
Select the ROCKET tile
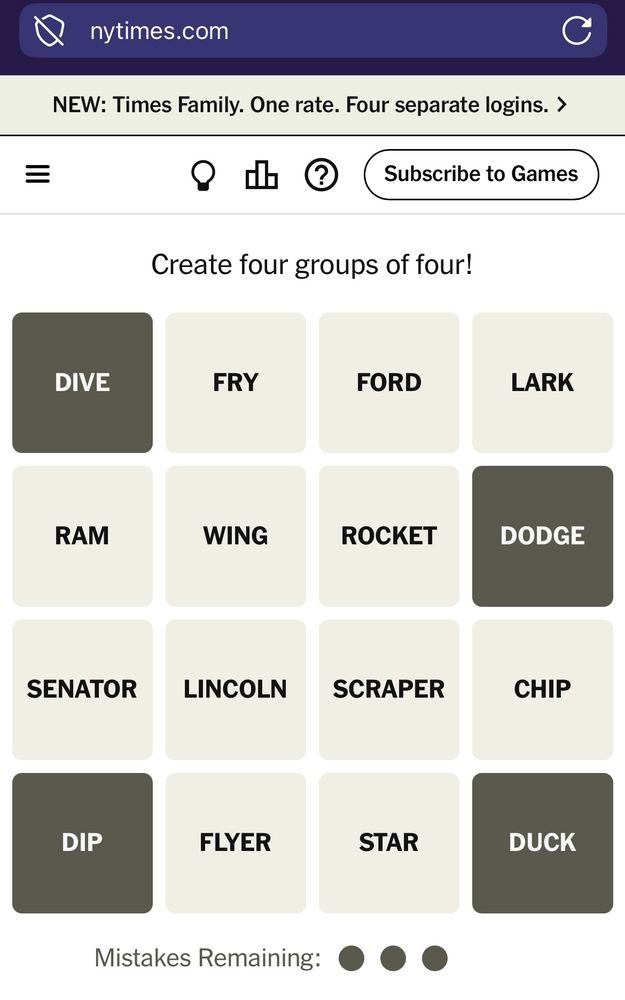(389, 536)
